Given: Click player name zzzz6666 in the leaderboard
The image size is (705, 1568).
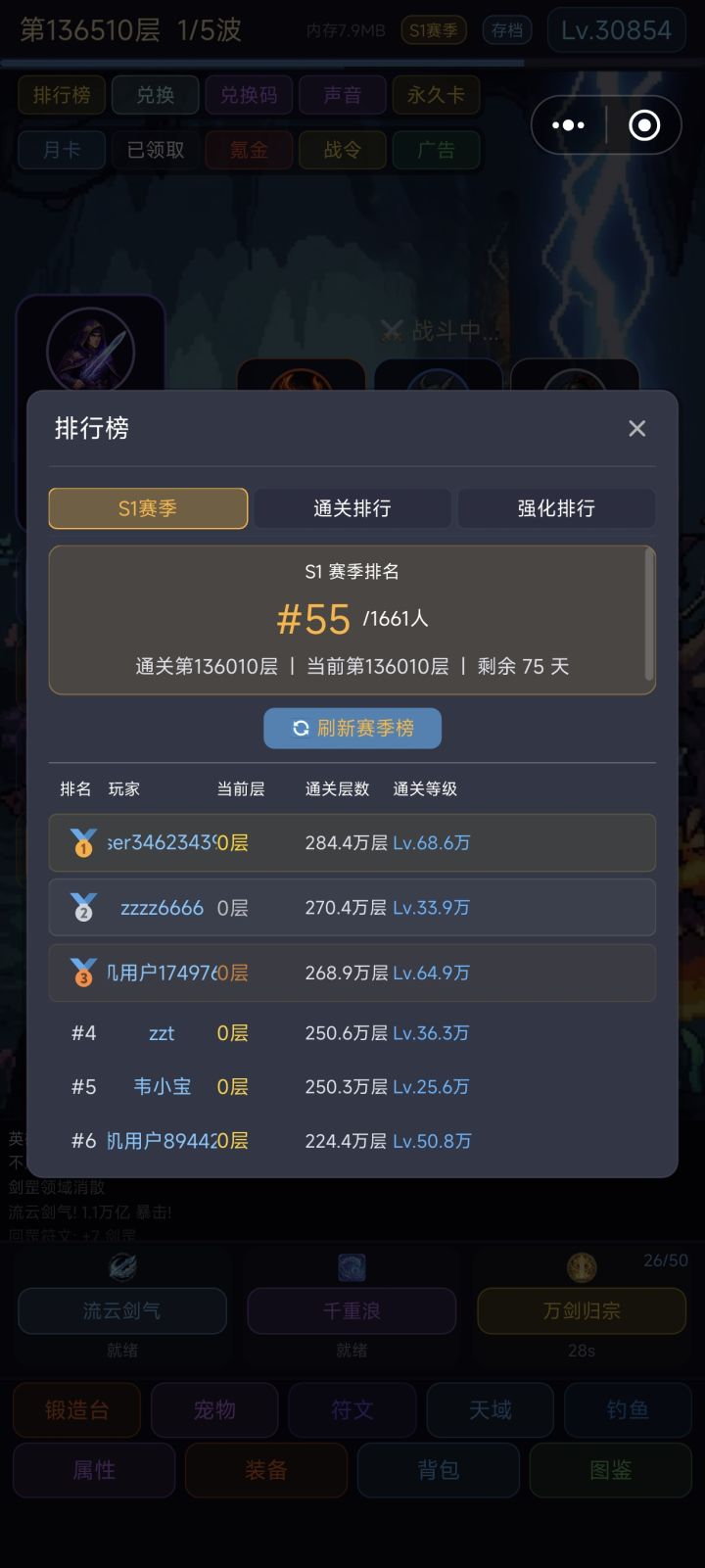Looking at the screenshot, I should (161, 907).
